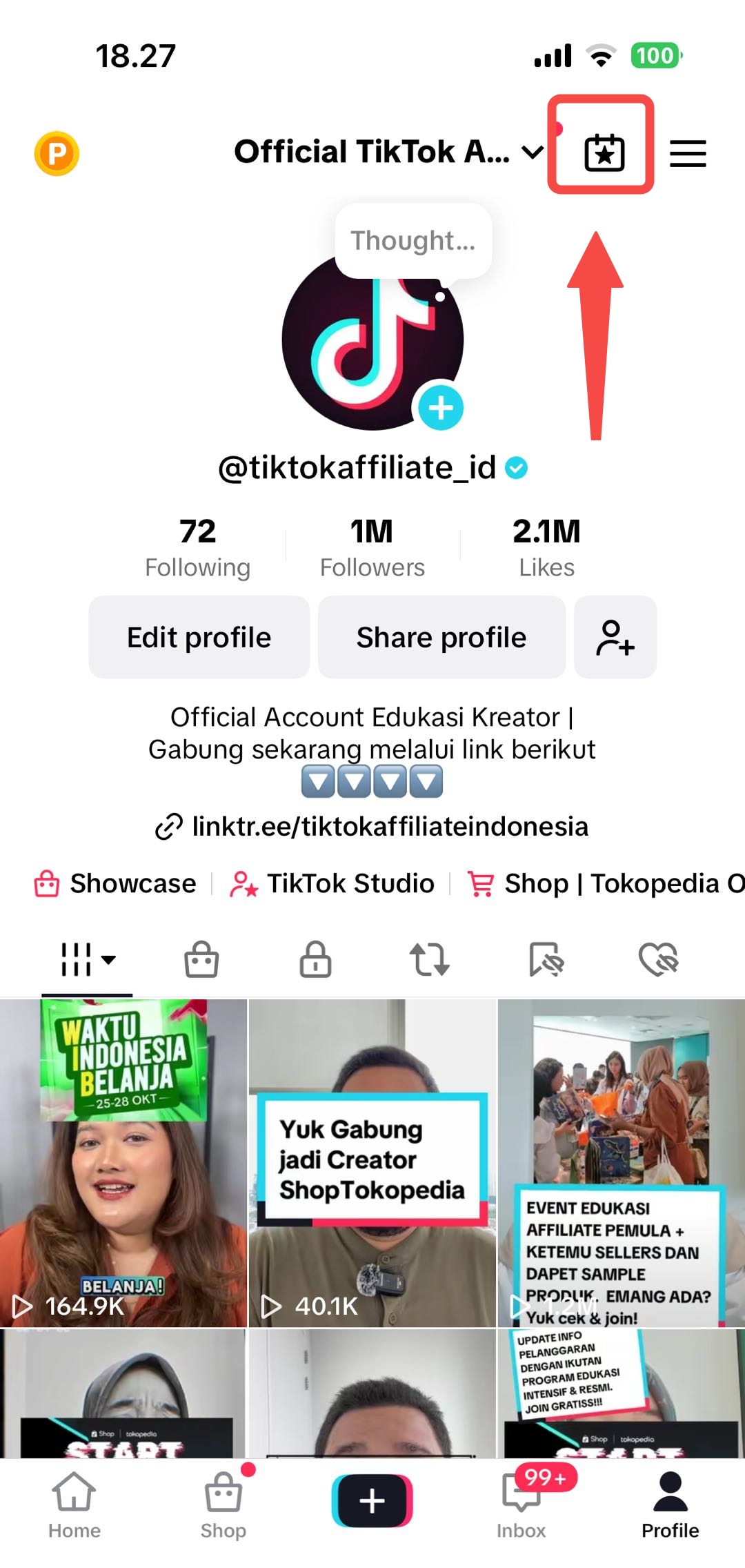Play the Yuk Gabung jadi Creator video
Screen dimensions: 745x1568
pos(372,1163)
